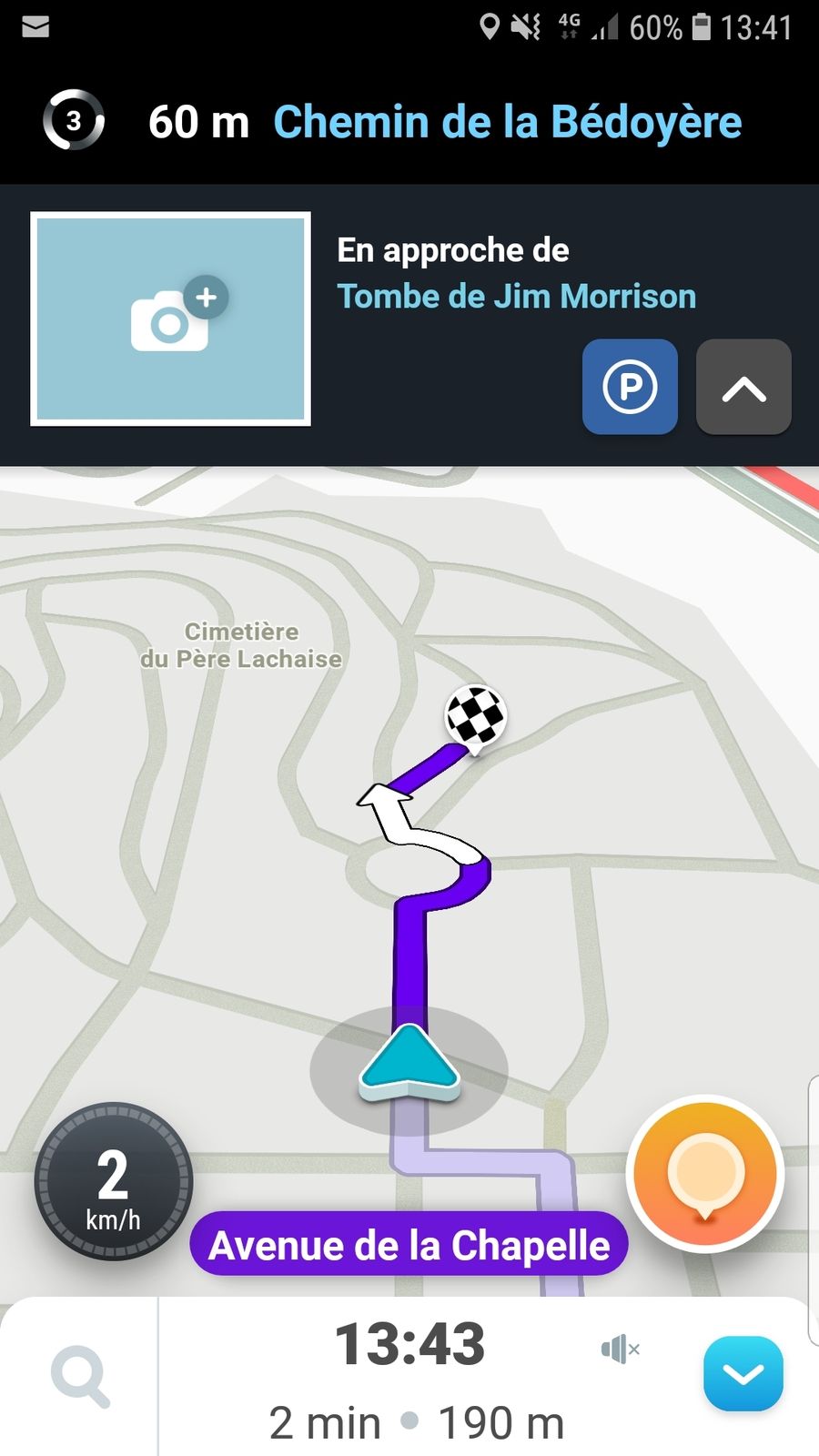This screenshot has width=819, height=1456.
Task: Expand the ETA panel with blue chevron
Action: pyautogui.click(x=743, y=1373)
